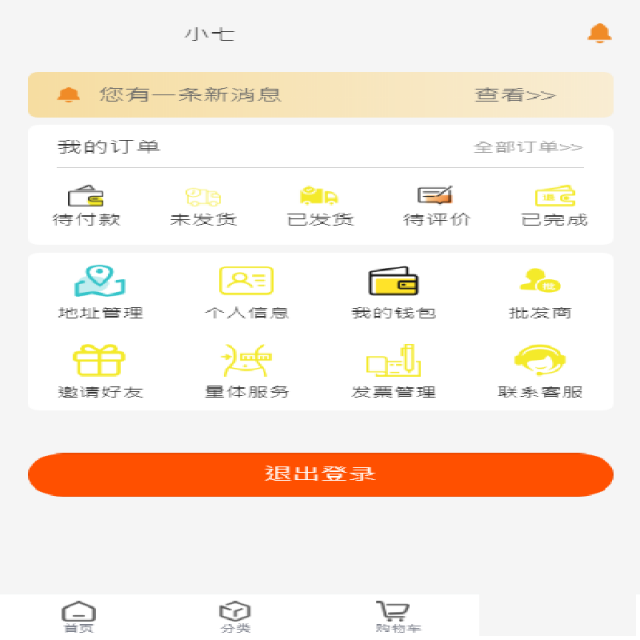Open 全部订单>> to view all orders
Screen dimensions: 640x640
[527, 147]
